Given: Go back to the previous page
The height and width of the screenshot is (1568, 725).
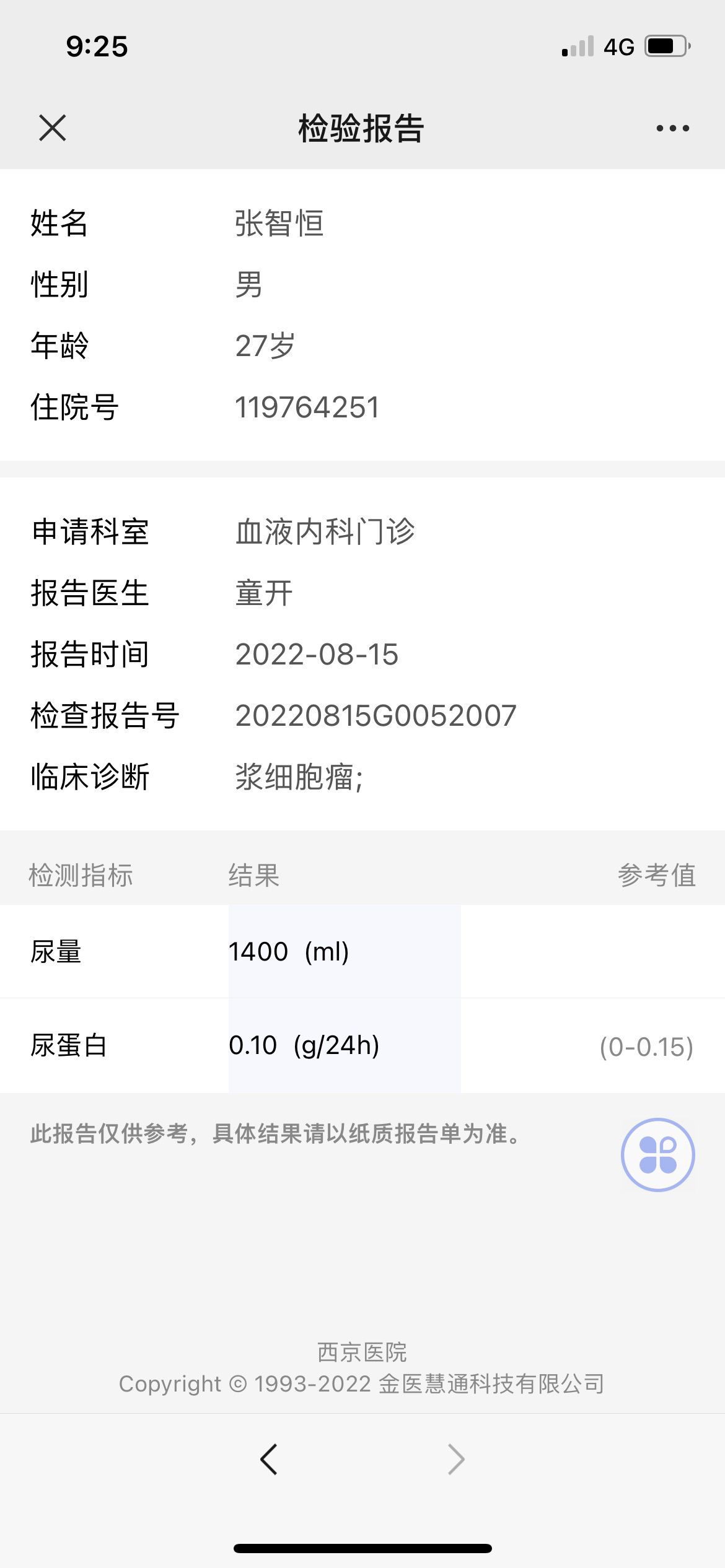Looking at the screenshot, I should click(269, 1459).
